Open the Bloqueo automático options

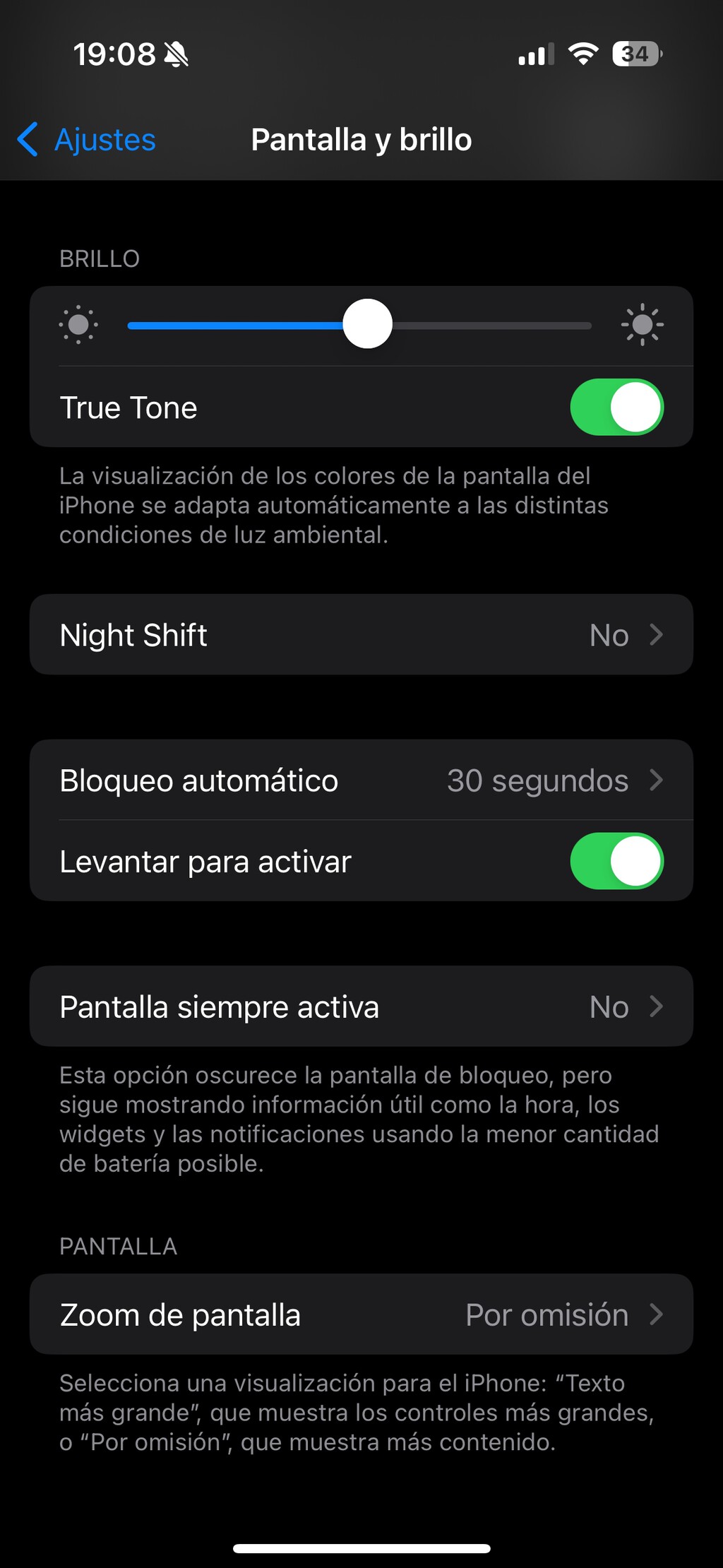point(361,780)
